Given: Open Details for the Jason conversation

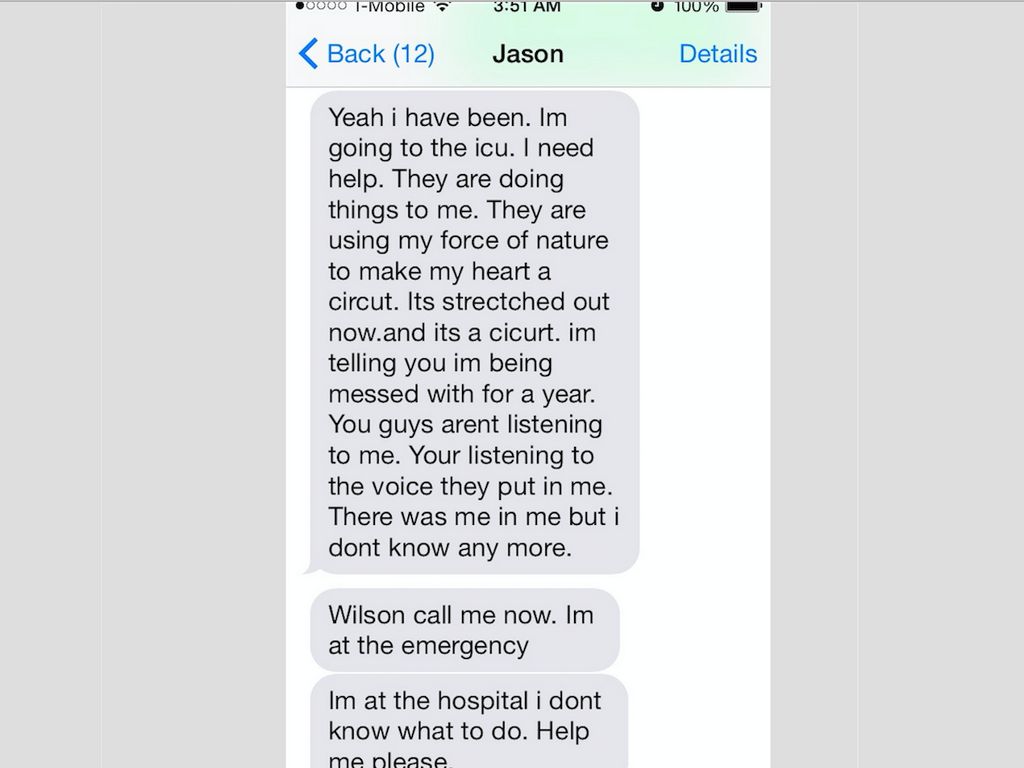Looking at the screenshot, I should [x=717, y=54].
